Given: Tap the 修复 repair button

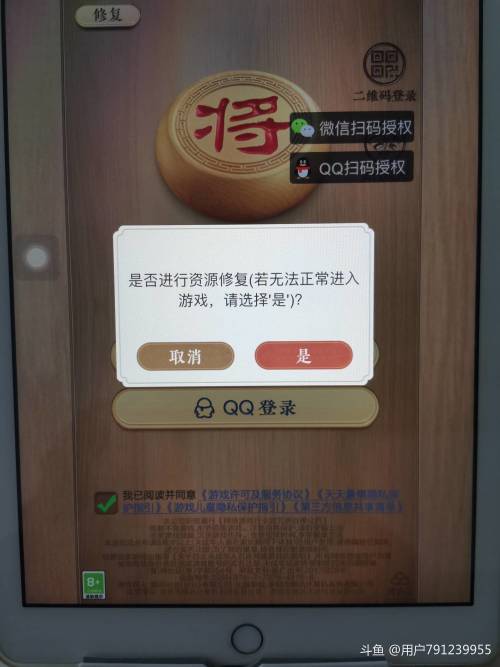Looking at the screenshot, I should 107,16.
